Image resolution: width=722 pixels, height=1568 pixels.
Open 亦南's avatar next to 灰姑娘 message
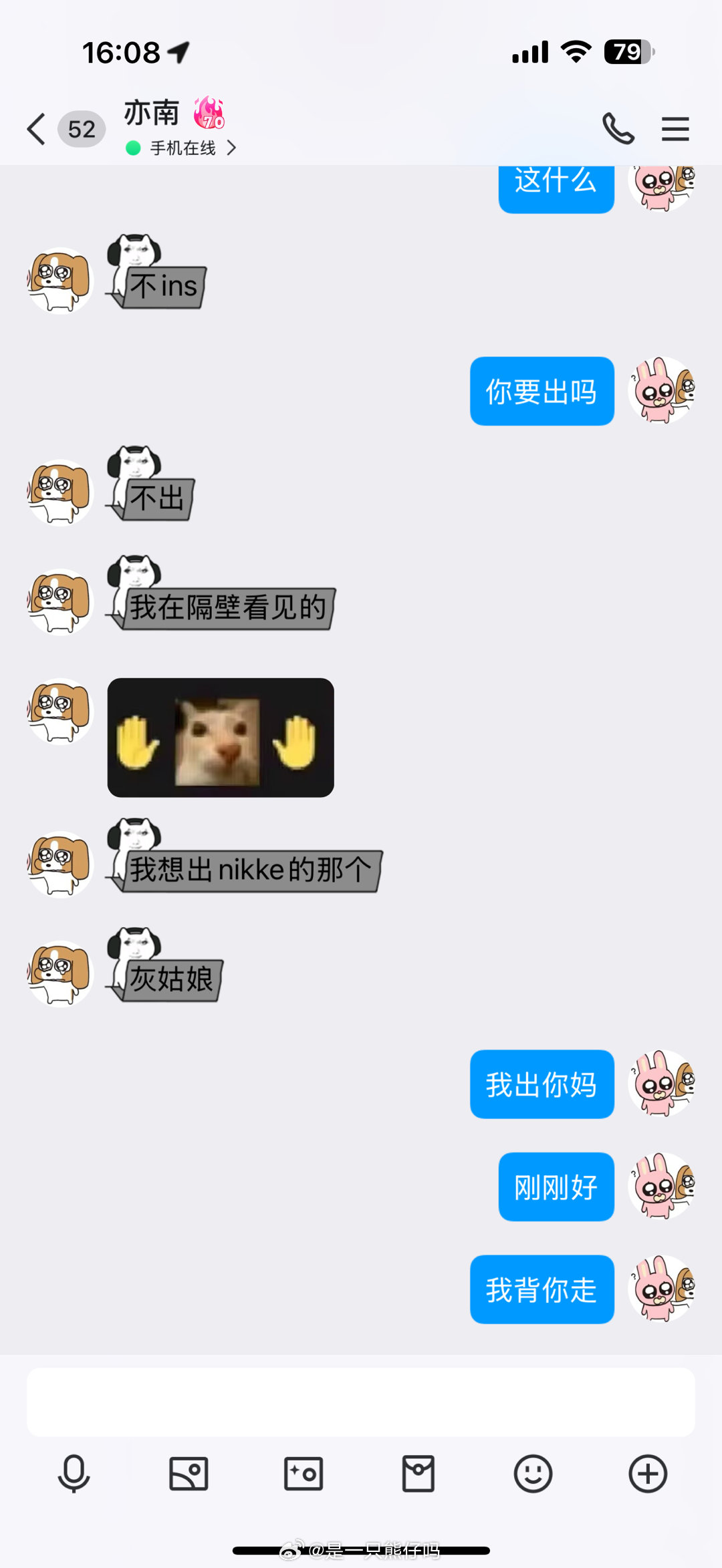click(x=60, y=973)
